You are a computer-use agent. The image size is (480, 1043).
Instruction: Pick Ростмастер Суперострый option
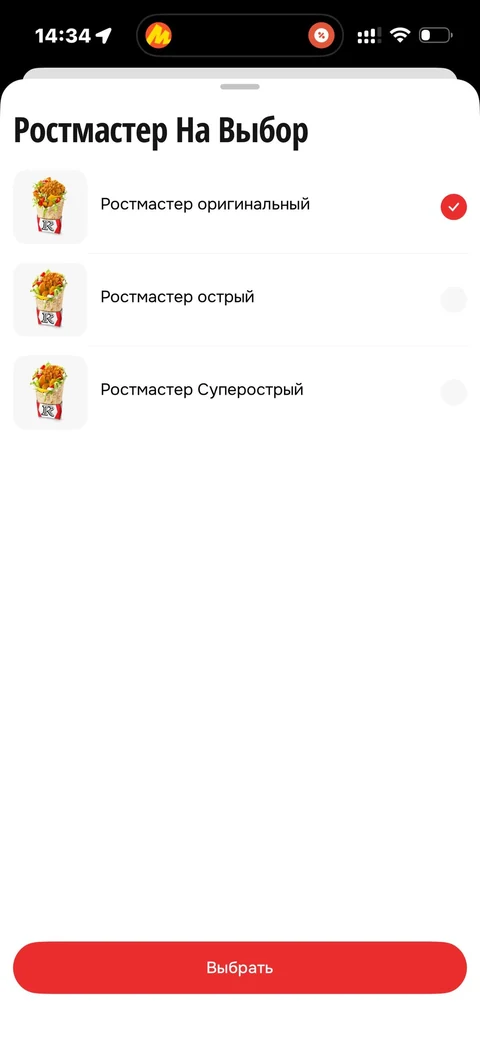coord(240,392)
